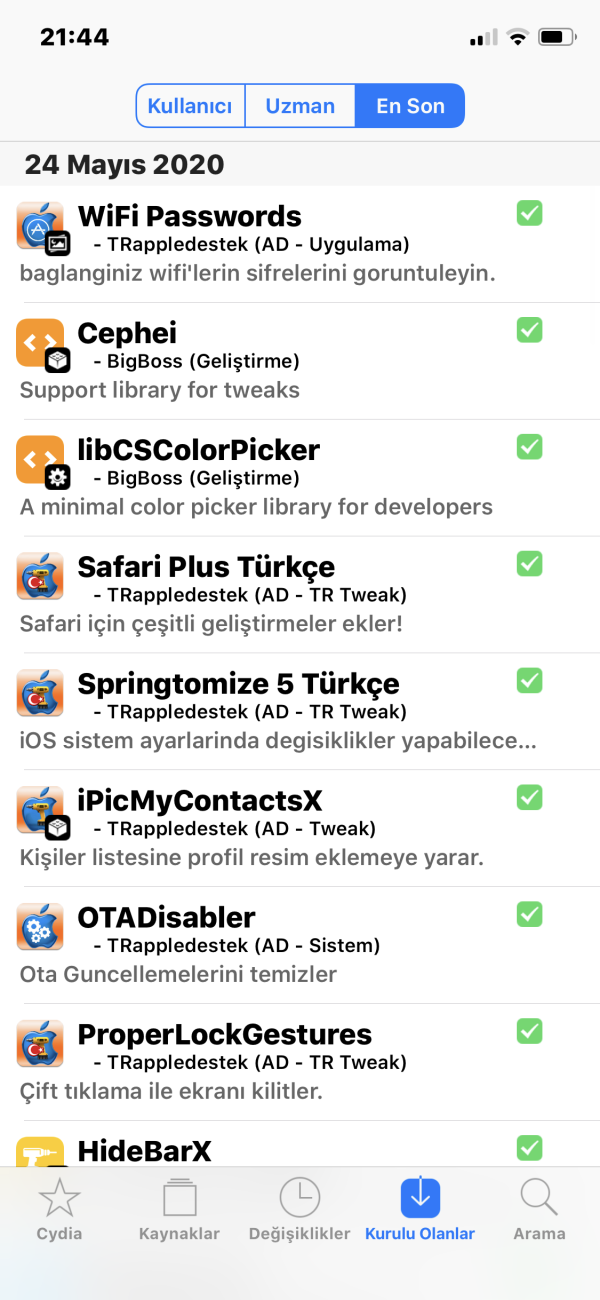Viewport: 600px width, 1300px height.
Task: Open the WiFi Passwords package
Action: click(x=280, y=244)
